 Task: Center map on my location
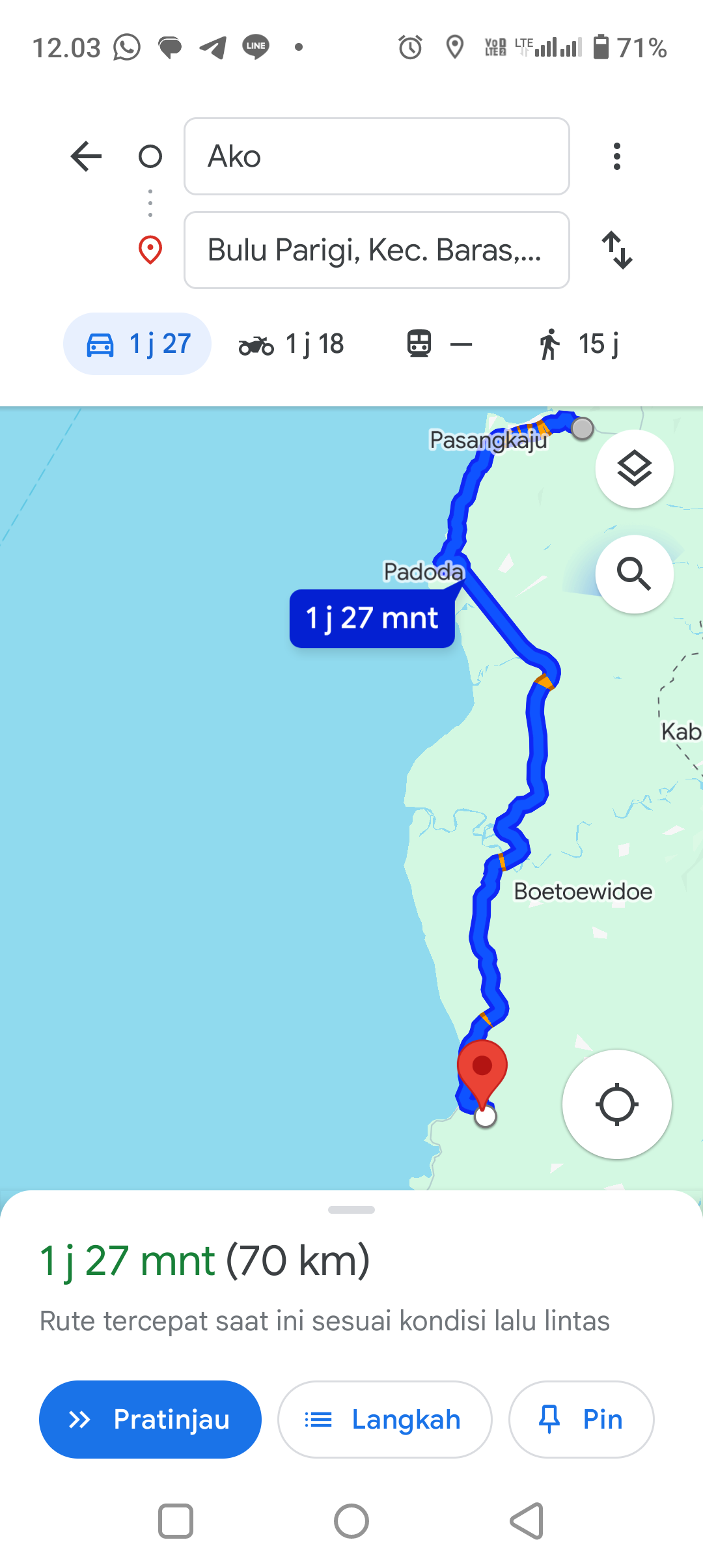[617, 1104]
